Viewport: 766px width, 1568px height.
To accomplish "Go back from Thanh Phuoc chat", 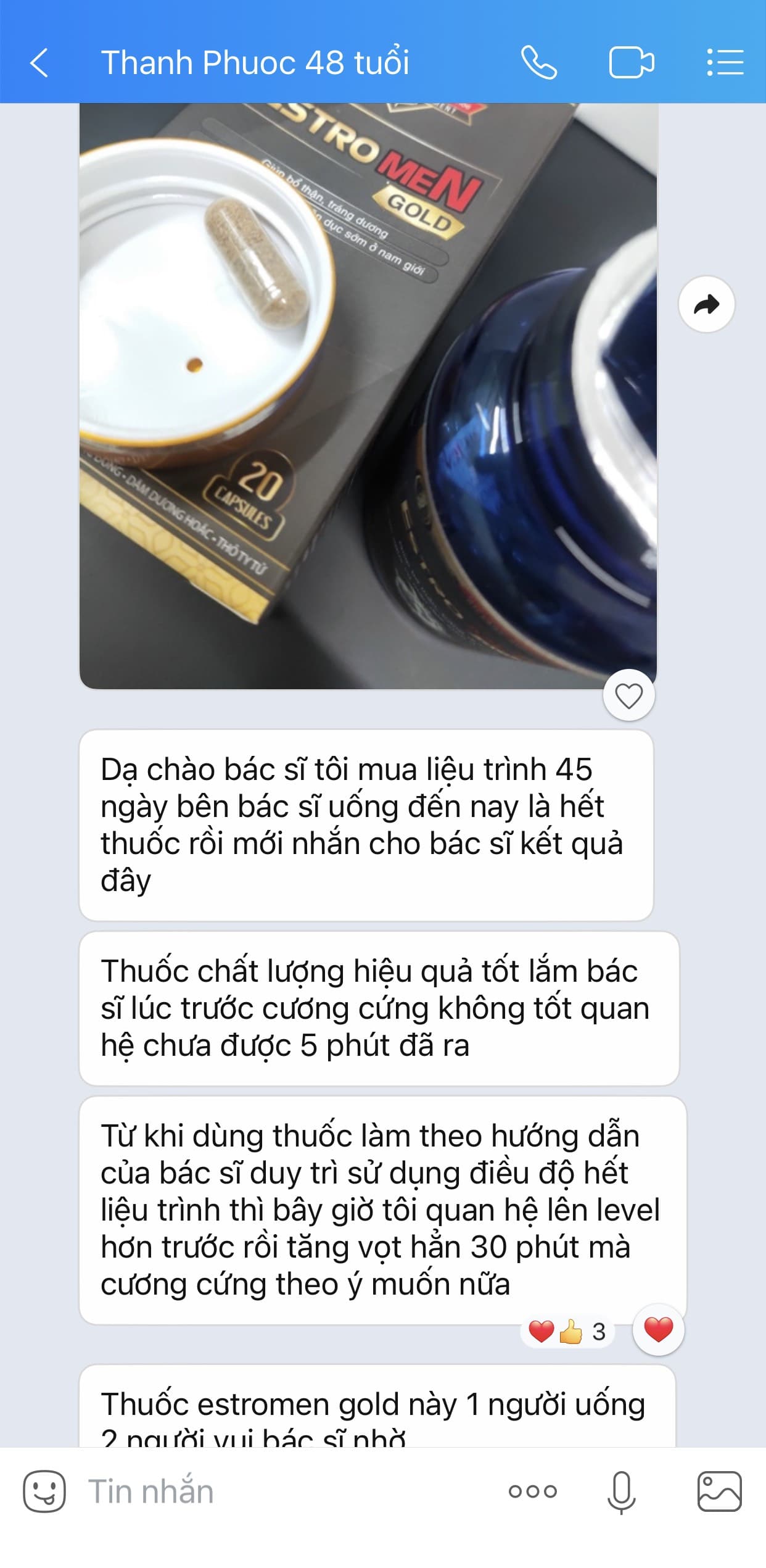I will click(39, 63).
